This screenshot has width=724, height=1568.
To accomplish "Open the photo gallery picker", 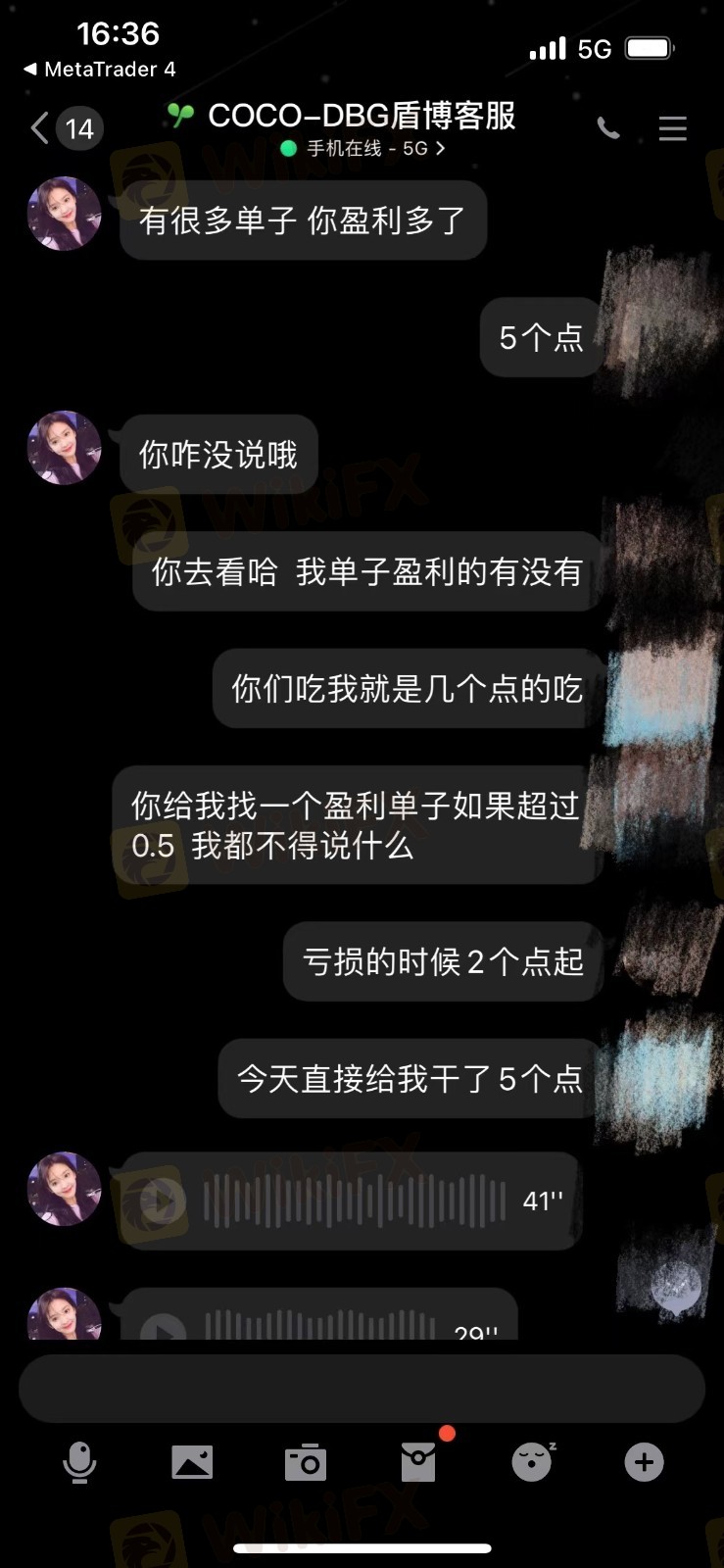I will 192,1462.
